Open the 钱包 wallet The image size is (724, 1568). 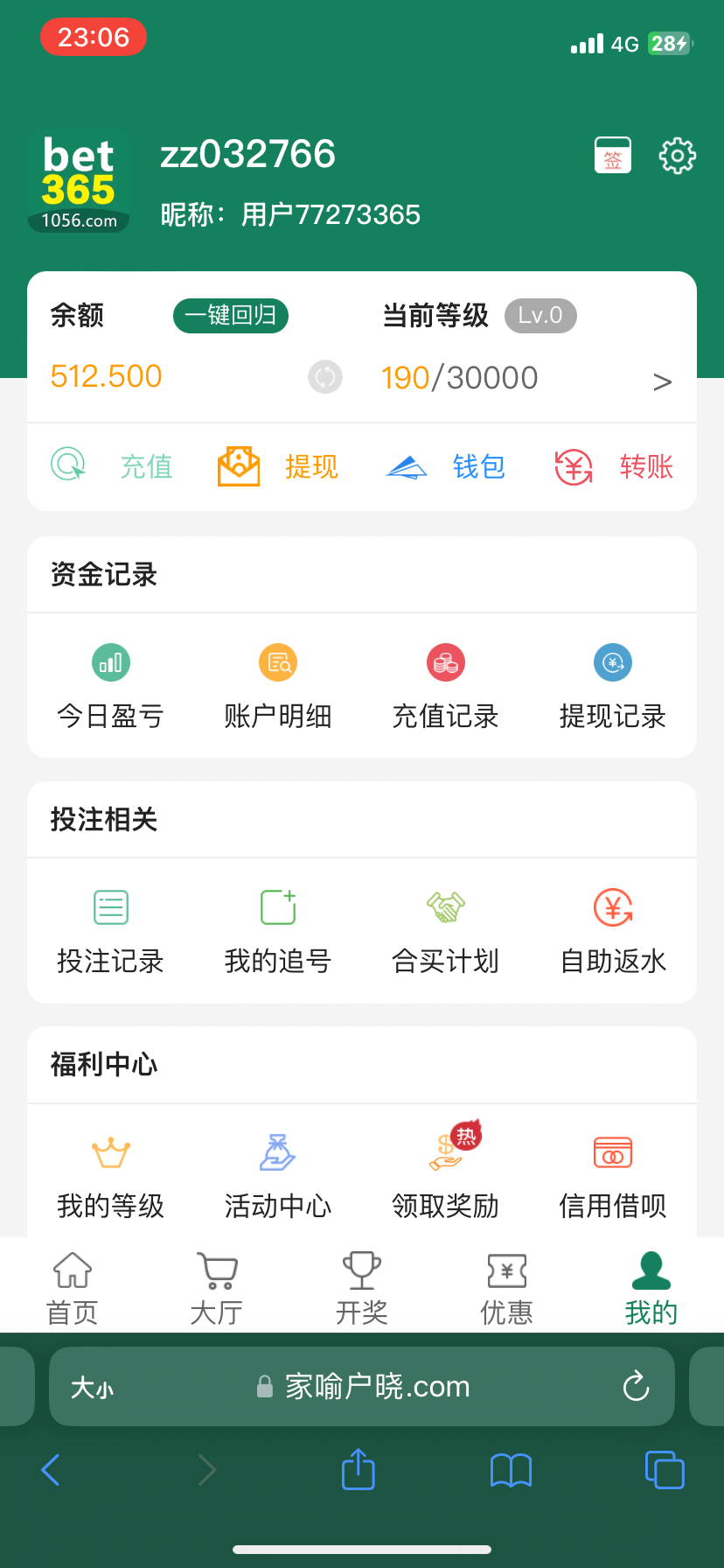446,466
